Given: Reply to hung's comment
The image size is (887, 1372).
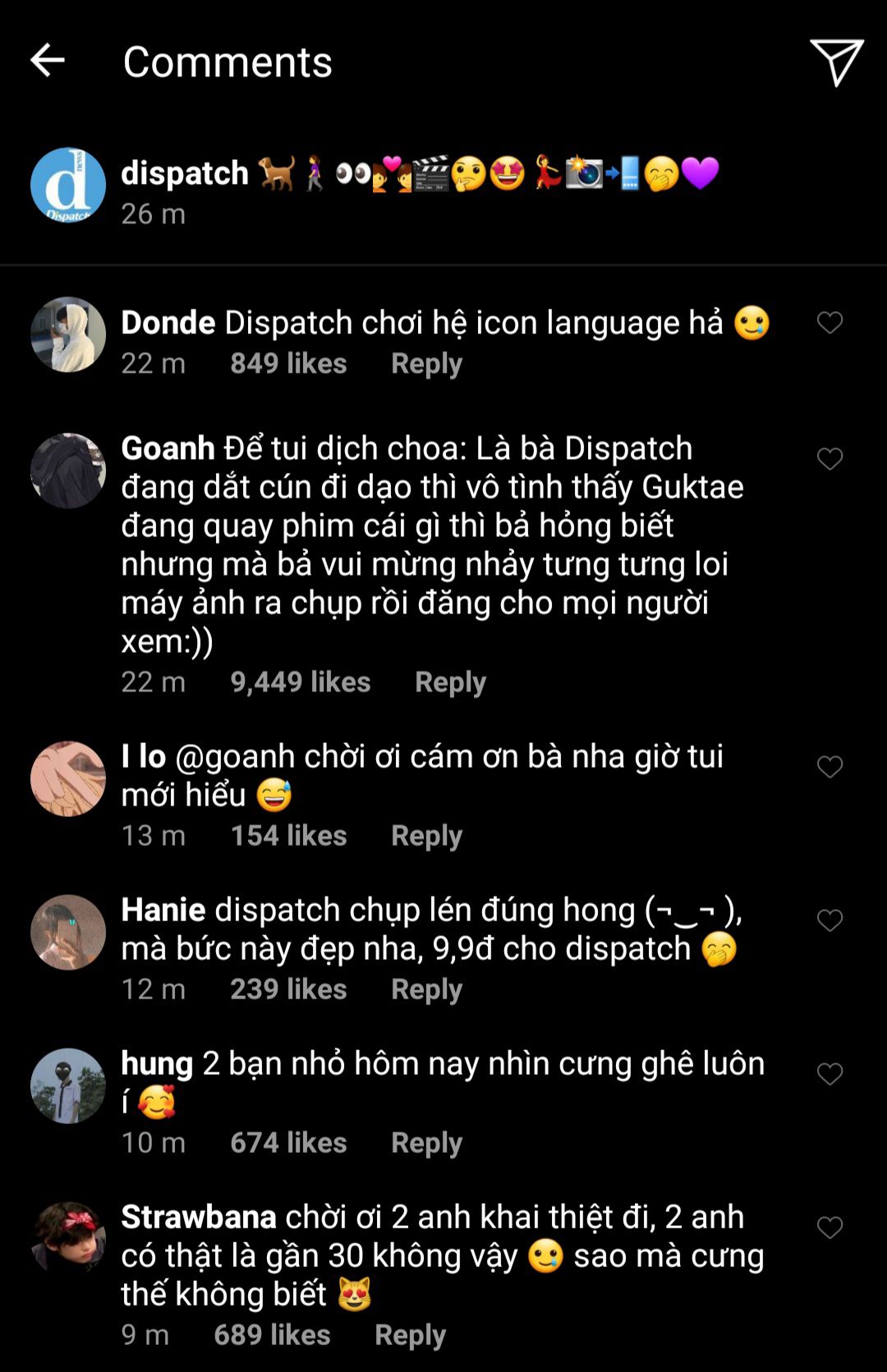Looking at the screenshot, I should click(x=426, y=1142).
